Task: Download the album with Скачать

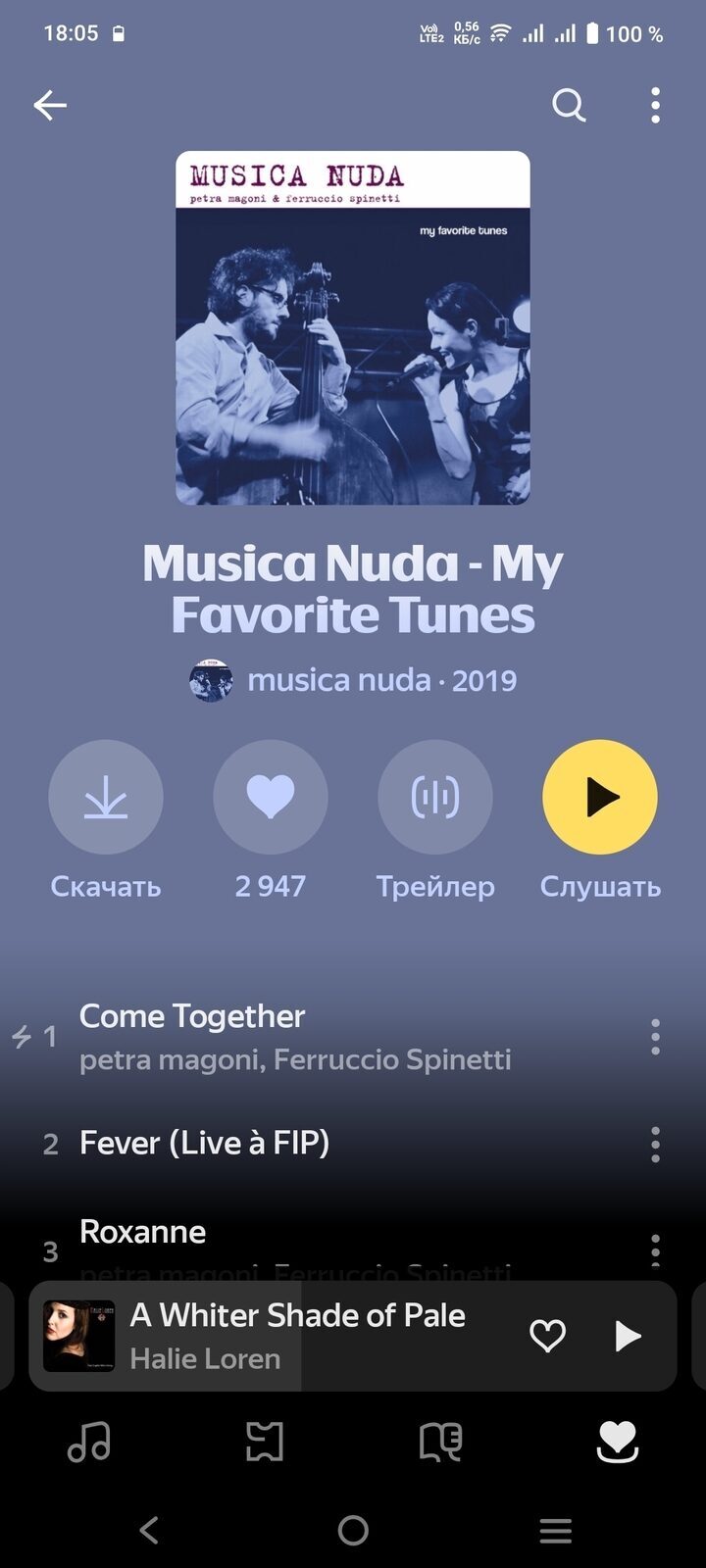Action: click(x=106, y=797)
